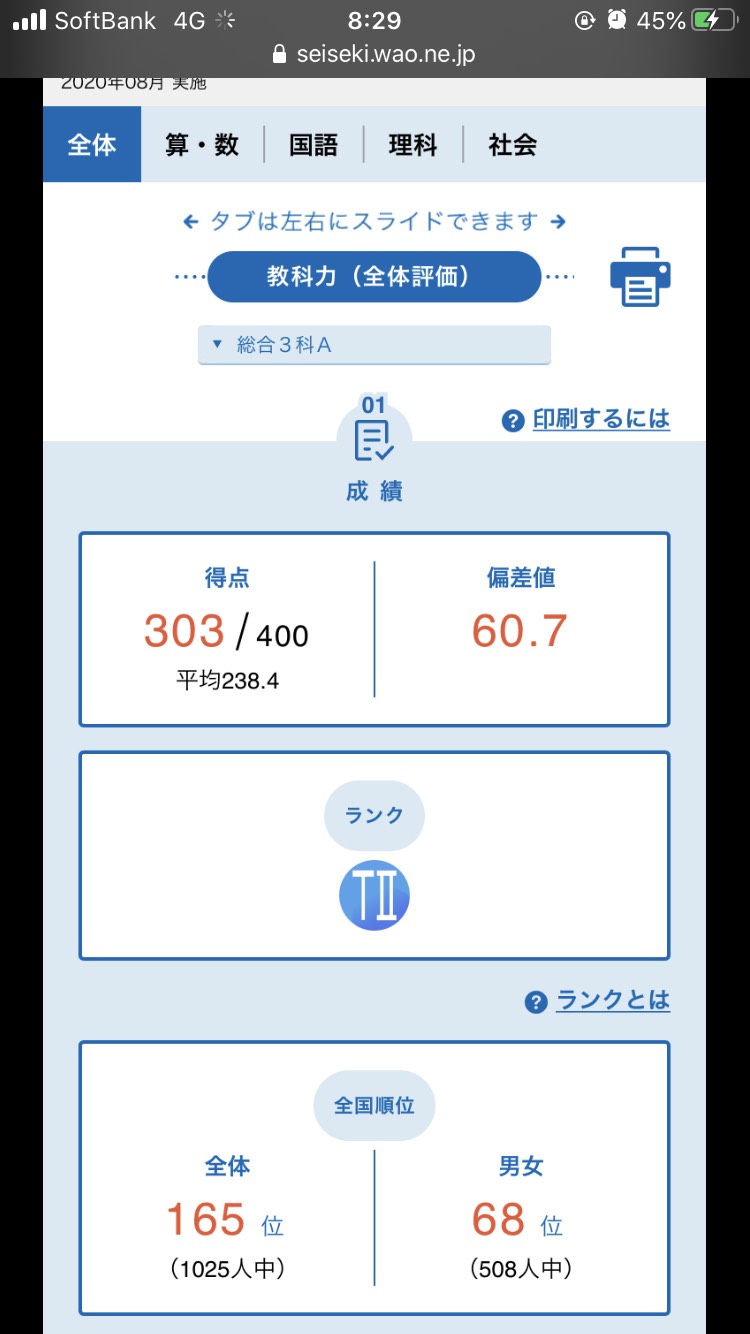Tap the seiseki.wao.ne.jp address bar
The width and height of the screenshot is (750, 1334).
374,54
